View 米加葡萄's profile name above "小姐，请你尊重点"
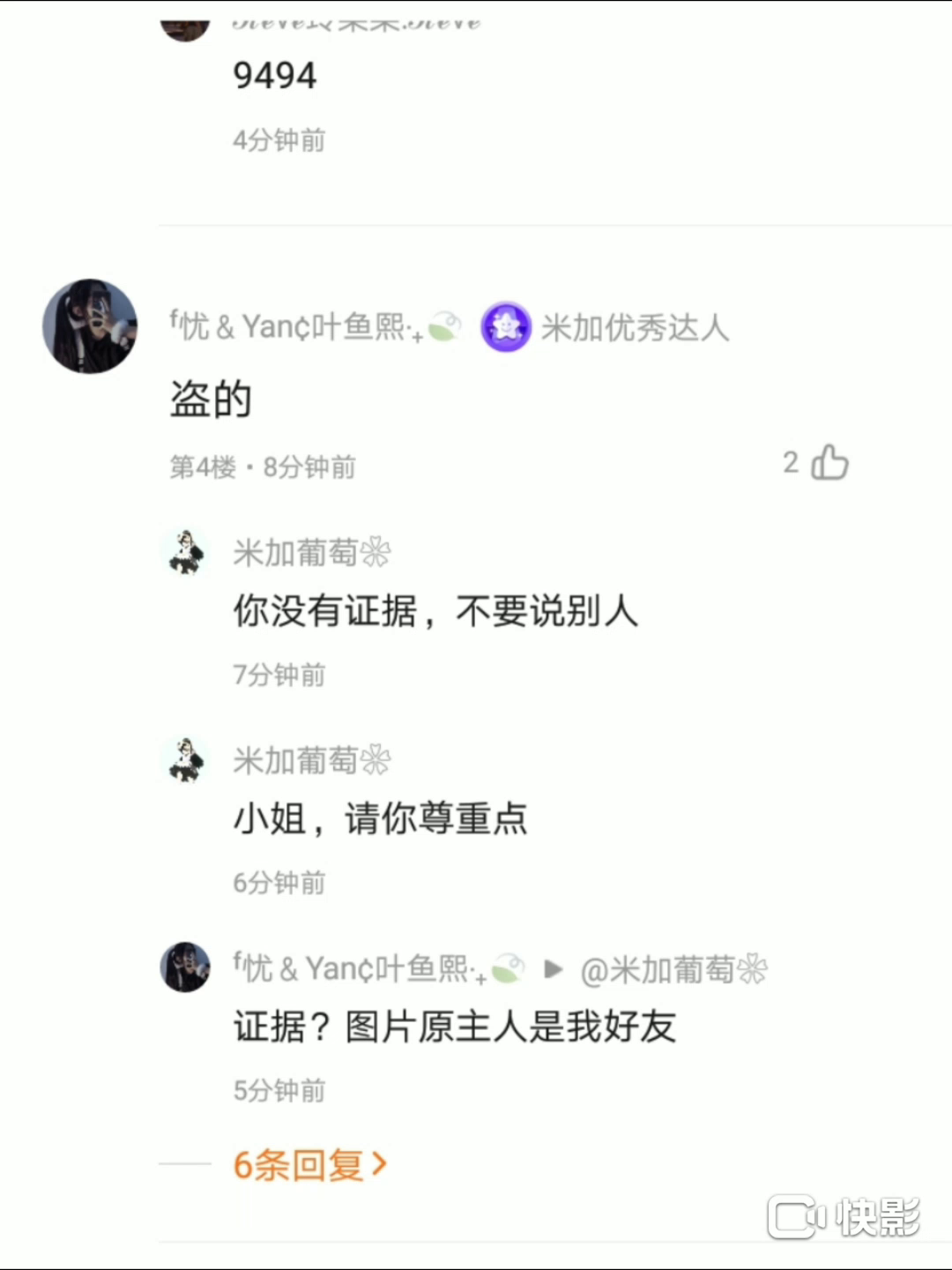 point(311,760)
